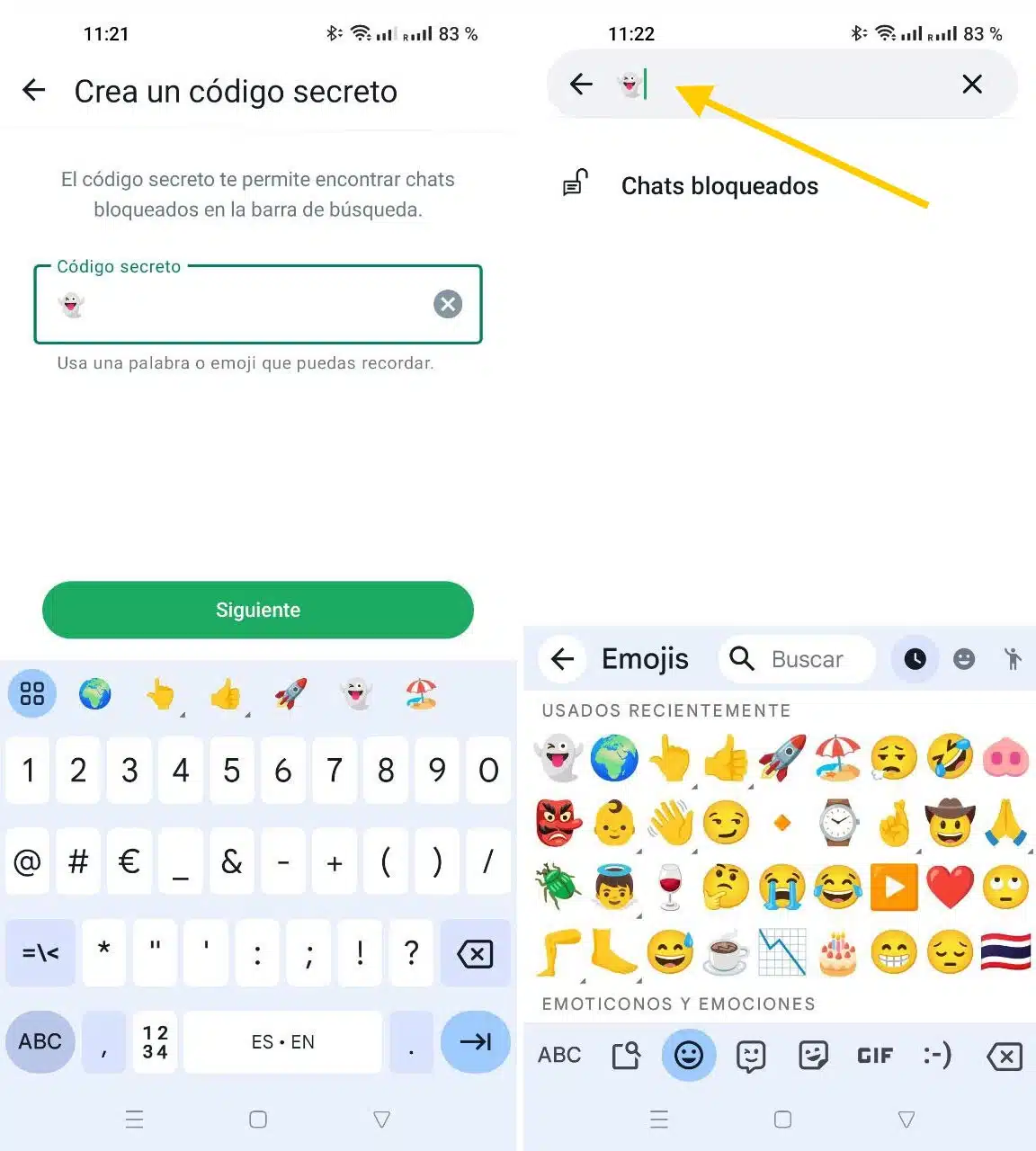Return from the Emojis panel via its arrow
1036x1151 pixels.
563,659
